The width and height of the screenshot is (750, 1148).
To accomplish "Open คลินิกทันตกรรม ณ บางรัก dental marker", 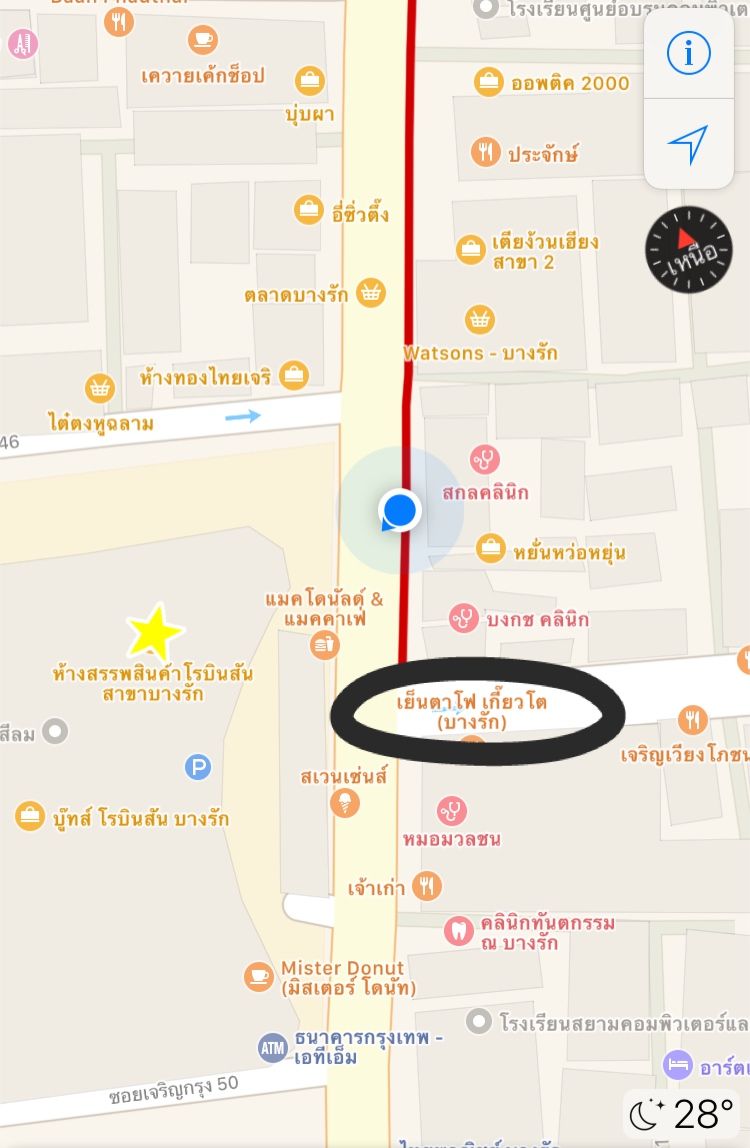I will pyautogui.click(x=458, y=930).
